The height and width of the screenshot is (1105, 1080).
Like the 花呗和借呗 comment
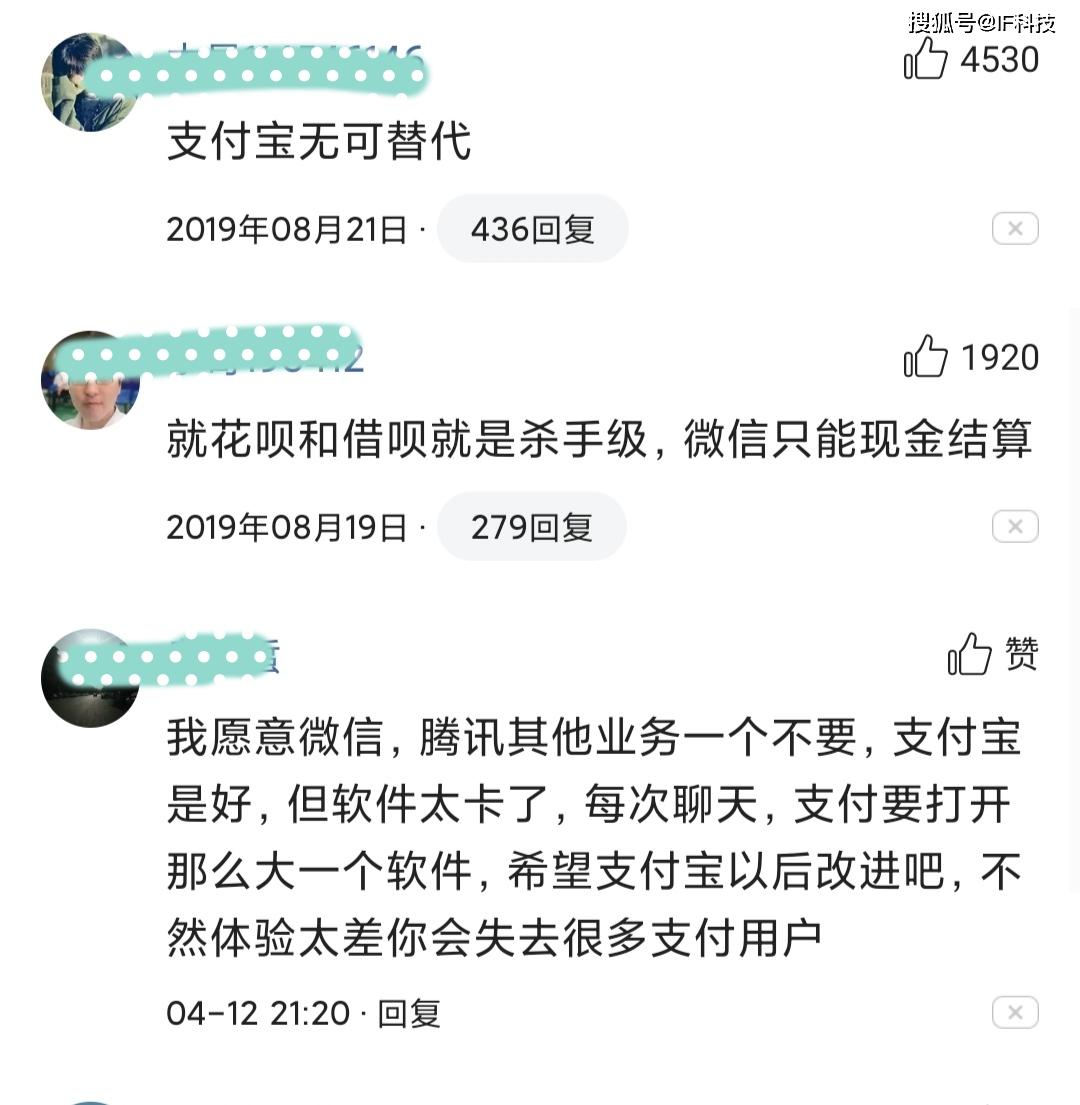[x=926, y=357]
